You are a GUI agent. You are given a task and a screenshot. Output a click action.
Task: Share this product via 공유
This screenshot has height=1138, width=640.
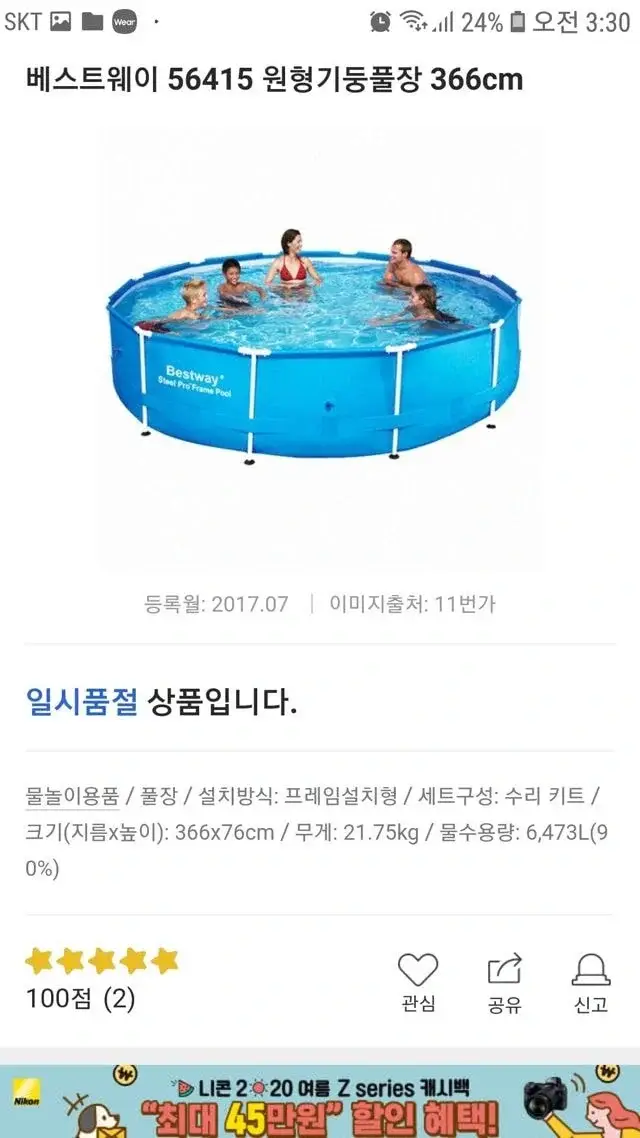[x=505, y=981]
